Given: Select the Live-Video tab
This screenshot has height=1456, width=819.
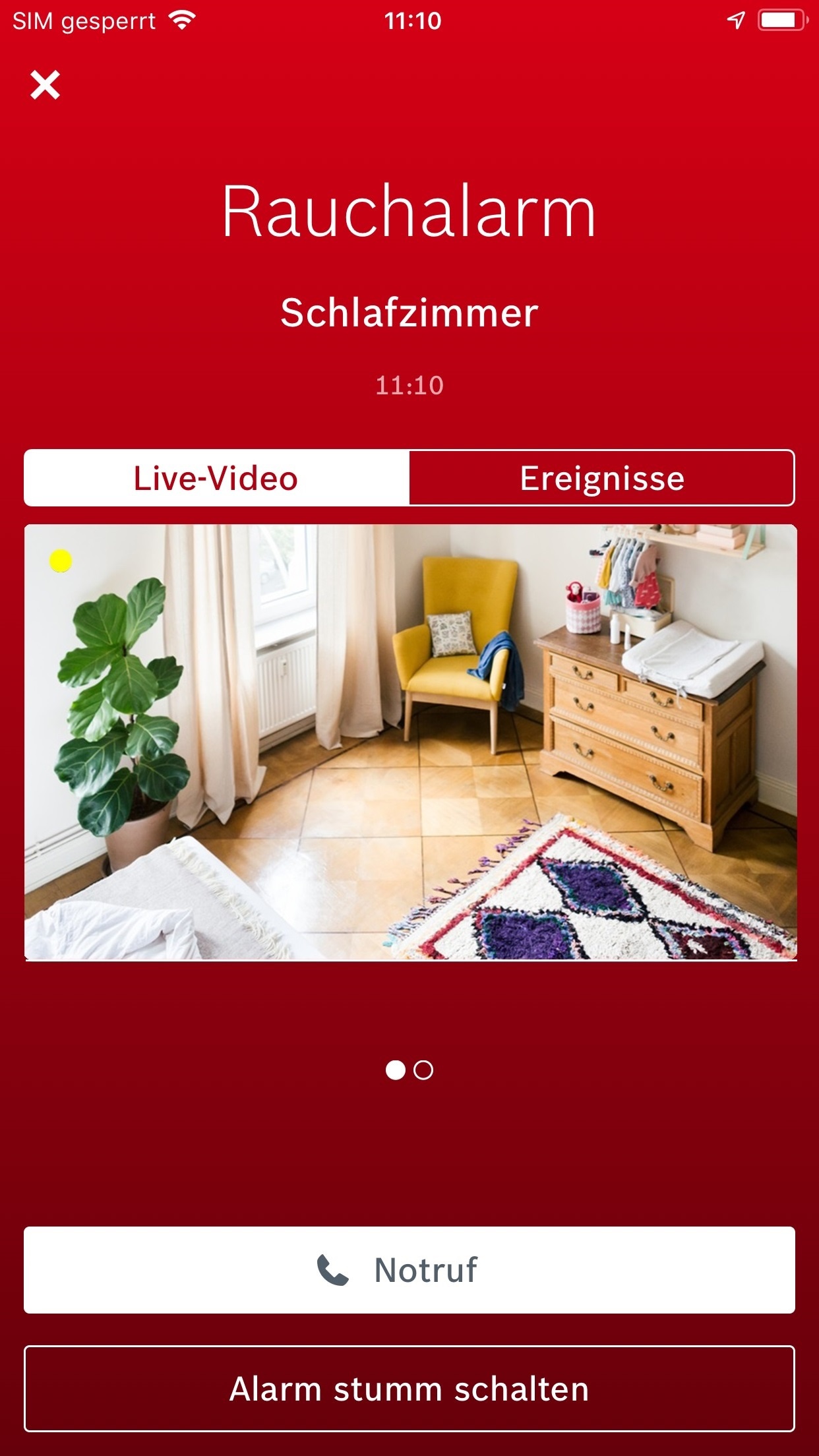Looking at the screenshot, I should coord(216,478).
